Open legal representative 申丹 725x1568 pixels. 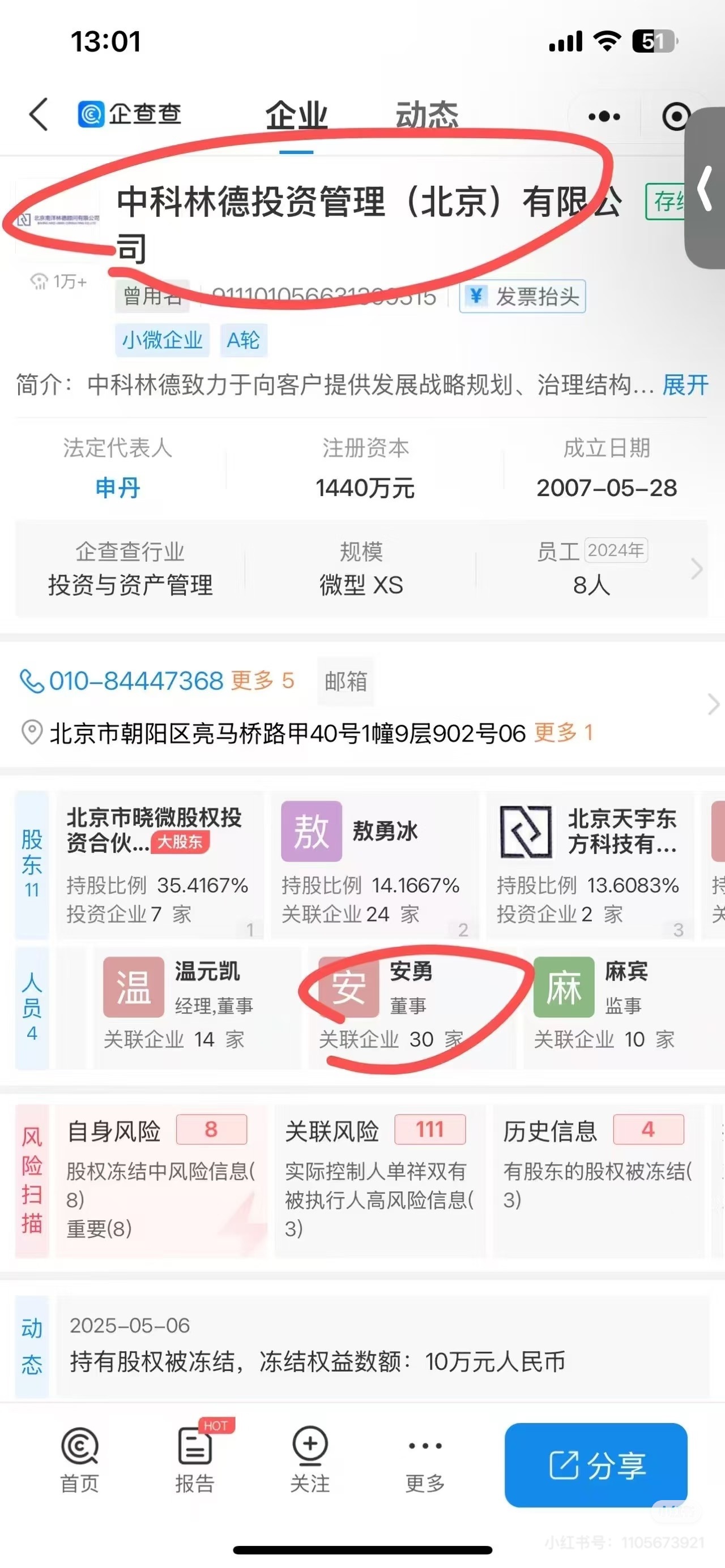click(118, 487)
